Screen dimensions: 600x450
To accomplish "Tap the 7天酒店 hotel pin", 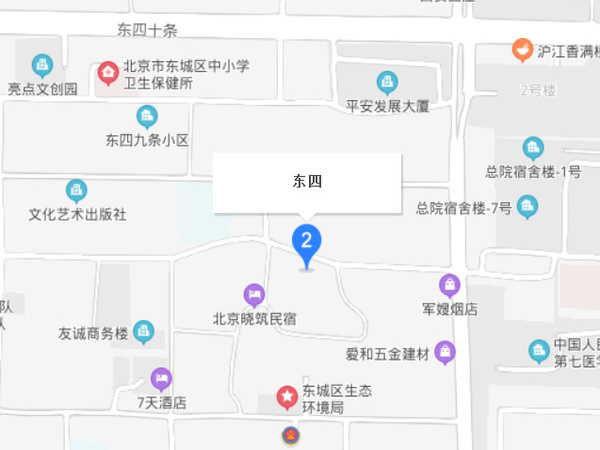I will (x=160, y=379).
